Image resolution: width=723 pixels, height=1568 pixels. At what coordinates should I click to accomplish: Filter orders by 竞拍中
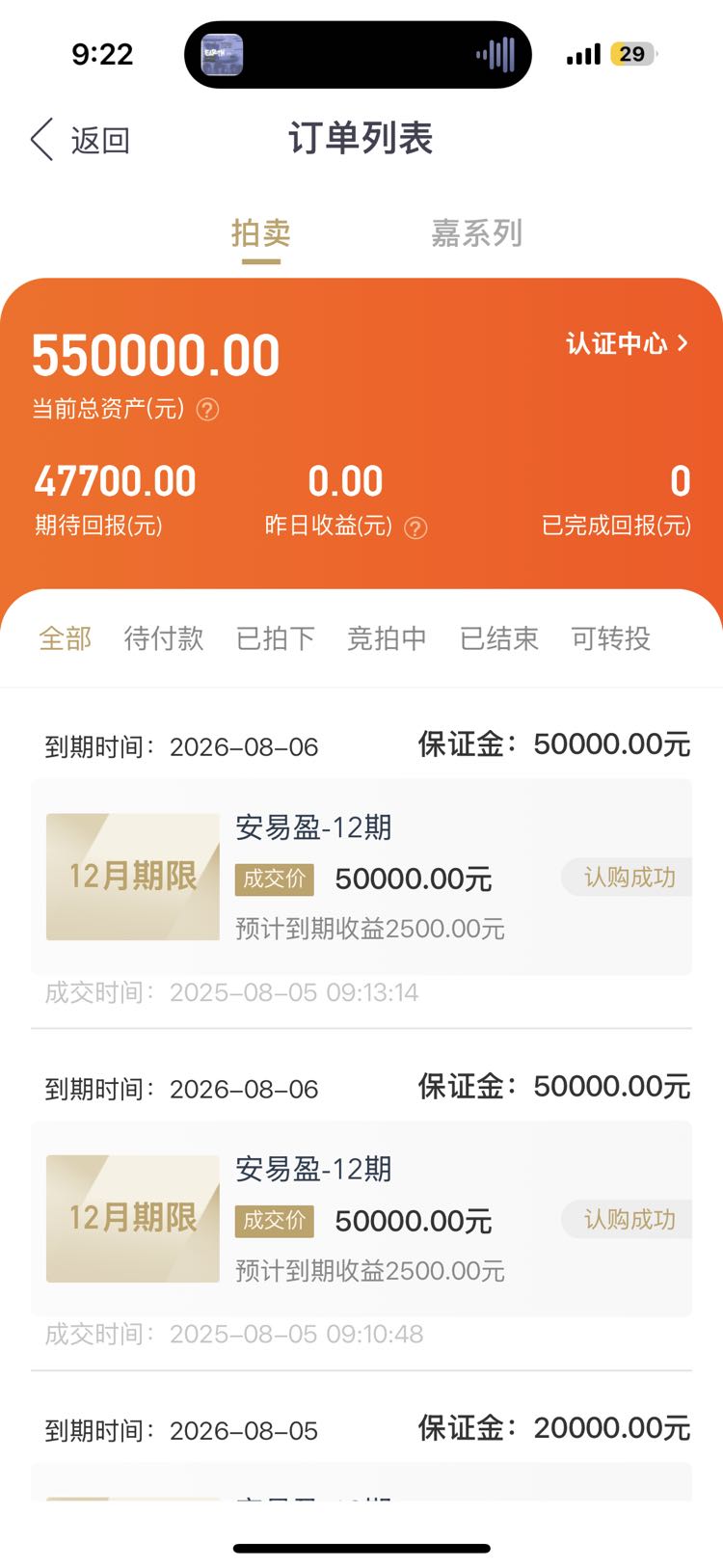tap(387, 638)
